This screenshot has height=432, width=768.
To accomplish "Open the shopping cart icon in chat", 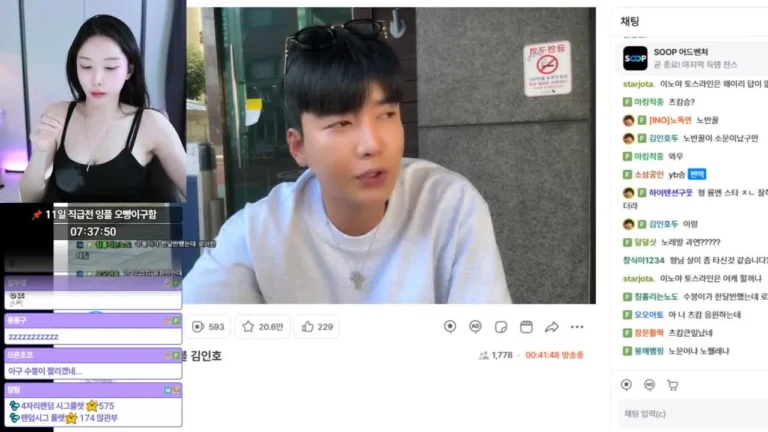I will (x=672, y=385).
